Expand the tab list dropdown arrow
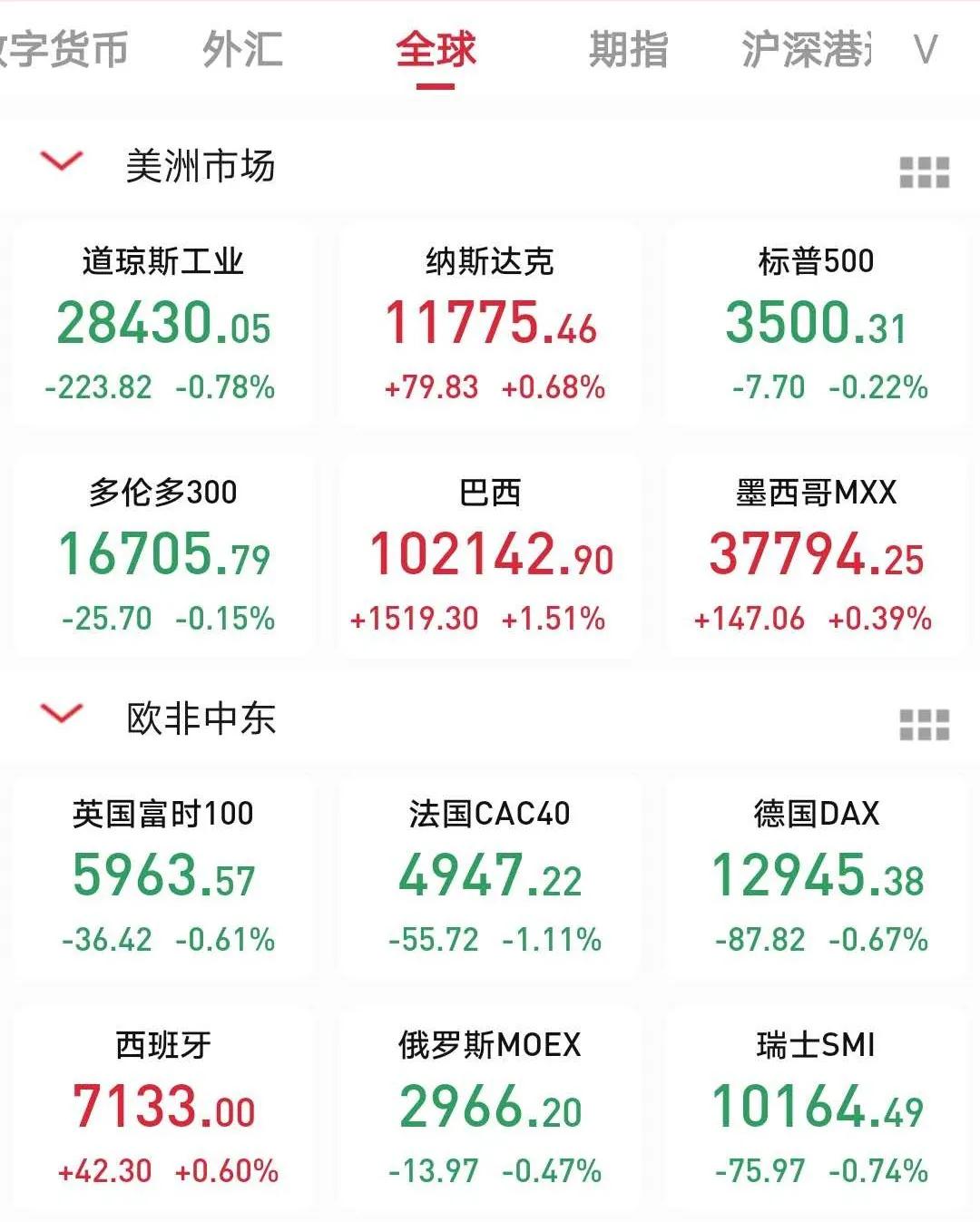Viewport: 980px width, 1222px height. click(x=925, y=49)
